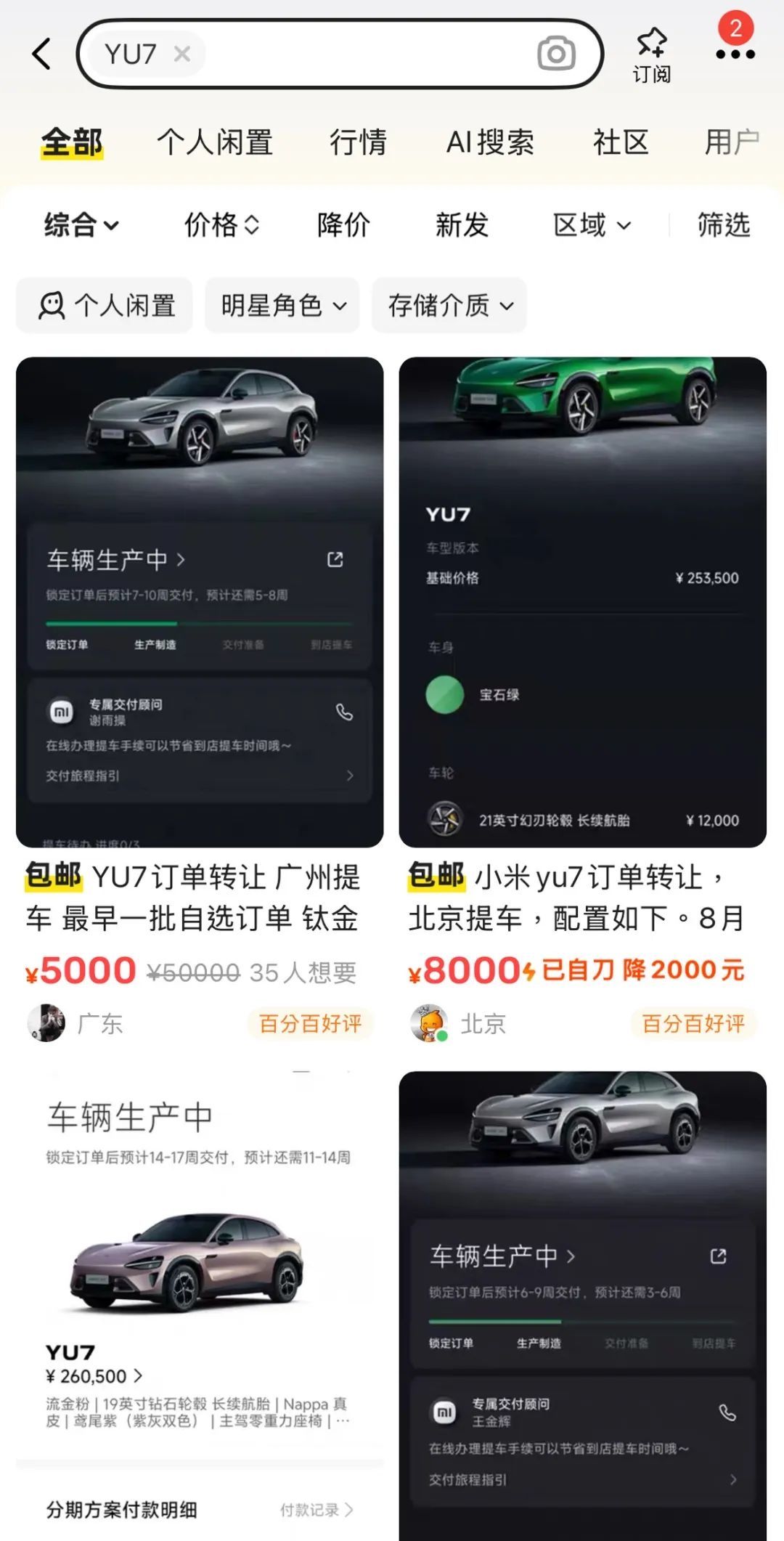Open the three-dot more menu
Image resolution: width=784 pixels, height=1541 pixels.
click(735, 54)
